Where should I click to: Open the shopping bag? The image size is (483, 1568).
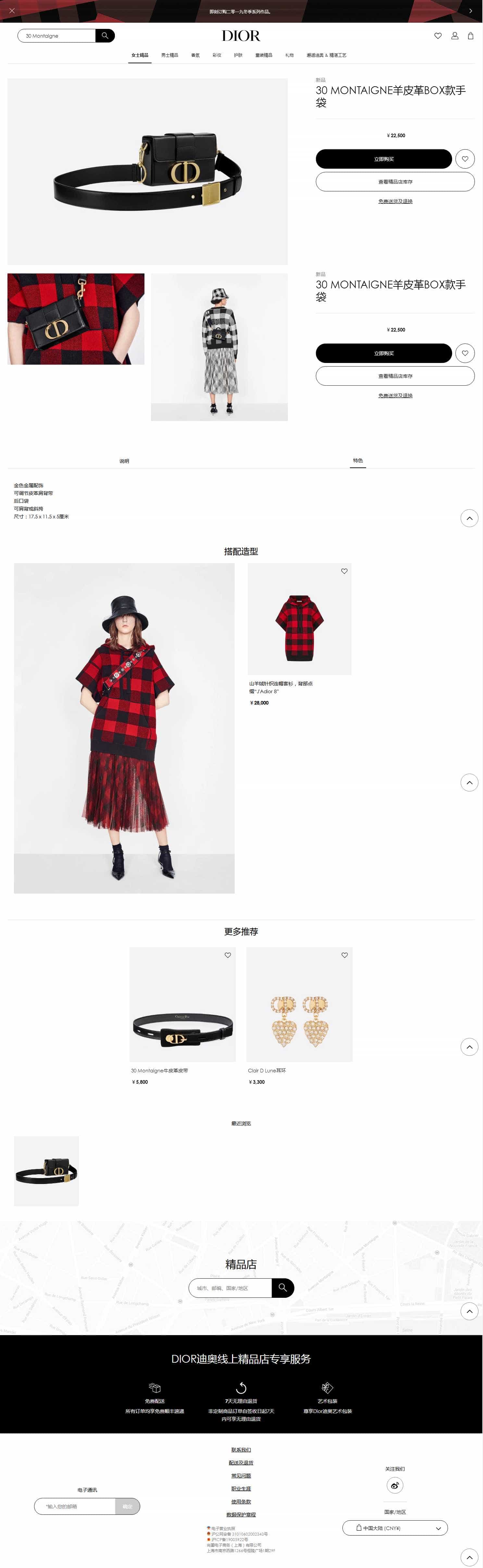click(470, 36)
